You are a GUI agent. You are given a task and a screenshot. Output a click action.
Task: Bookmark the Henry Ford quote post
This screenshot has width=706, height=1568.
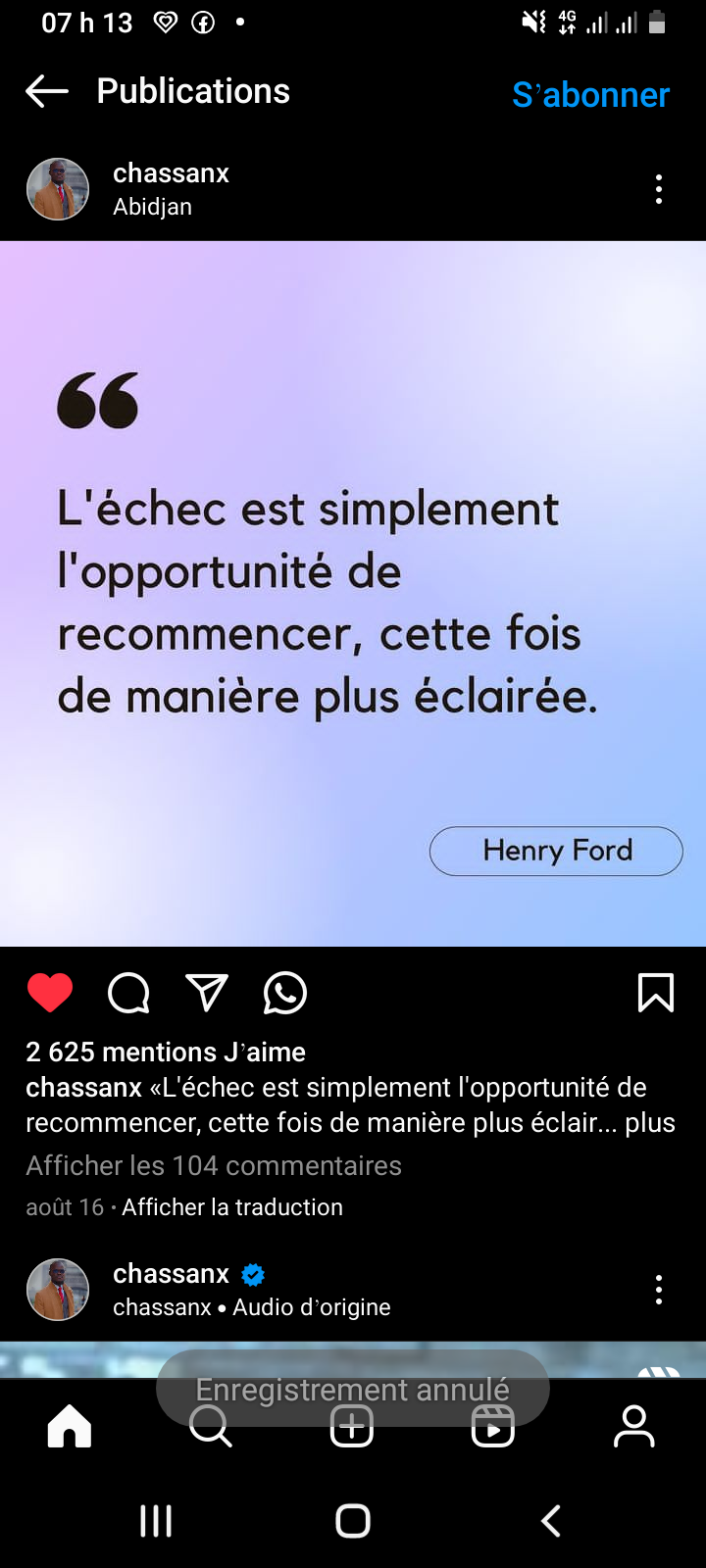tap(655, 993)
